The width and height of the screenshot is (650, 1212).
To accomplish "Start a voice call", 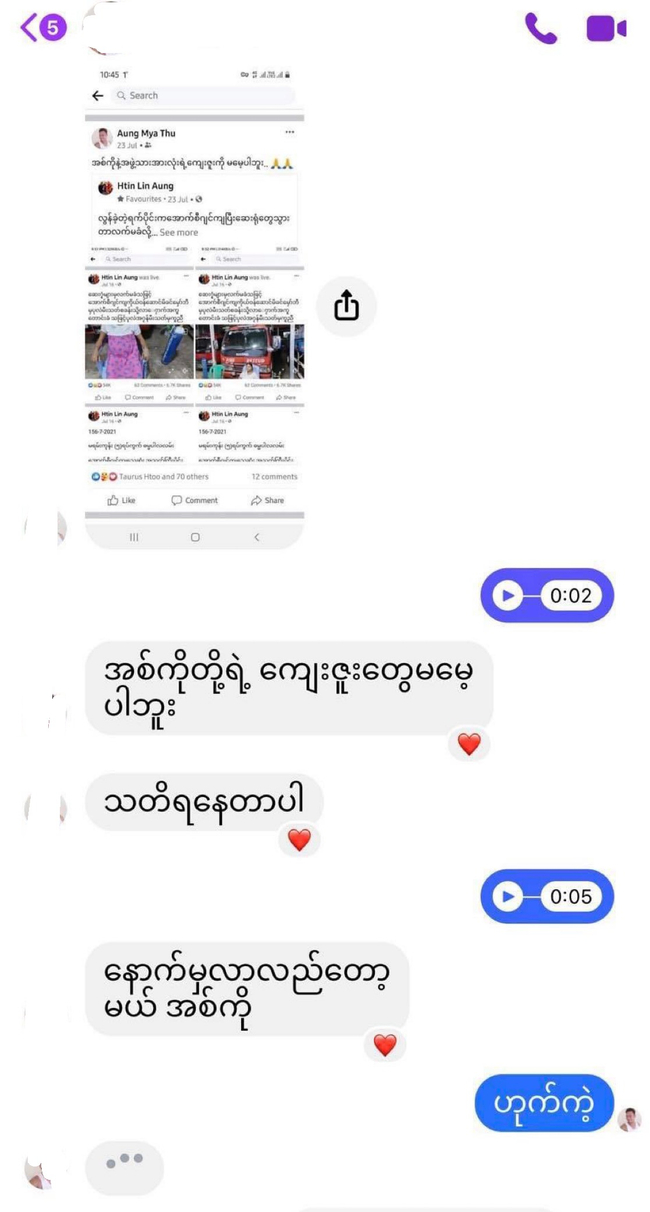I will coord(540,29).
